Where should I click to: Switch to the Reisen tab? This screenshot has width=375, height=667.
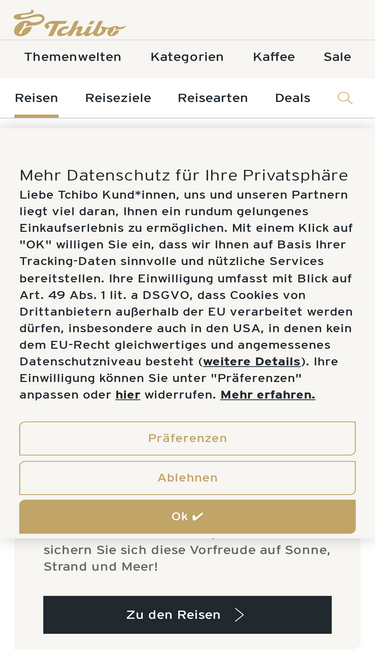[37, 98]
